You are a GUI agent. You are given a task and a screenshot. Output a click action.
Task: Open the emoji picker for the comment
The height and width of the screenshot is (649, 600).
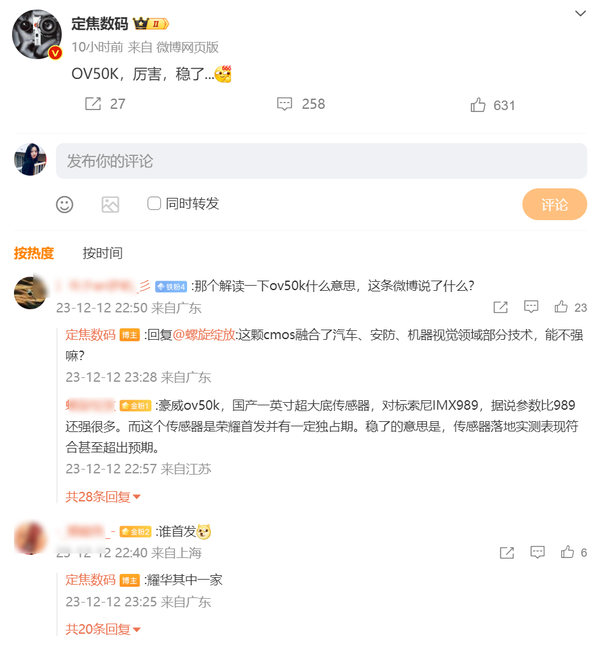point(65,204)
